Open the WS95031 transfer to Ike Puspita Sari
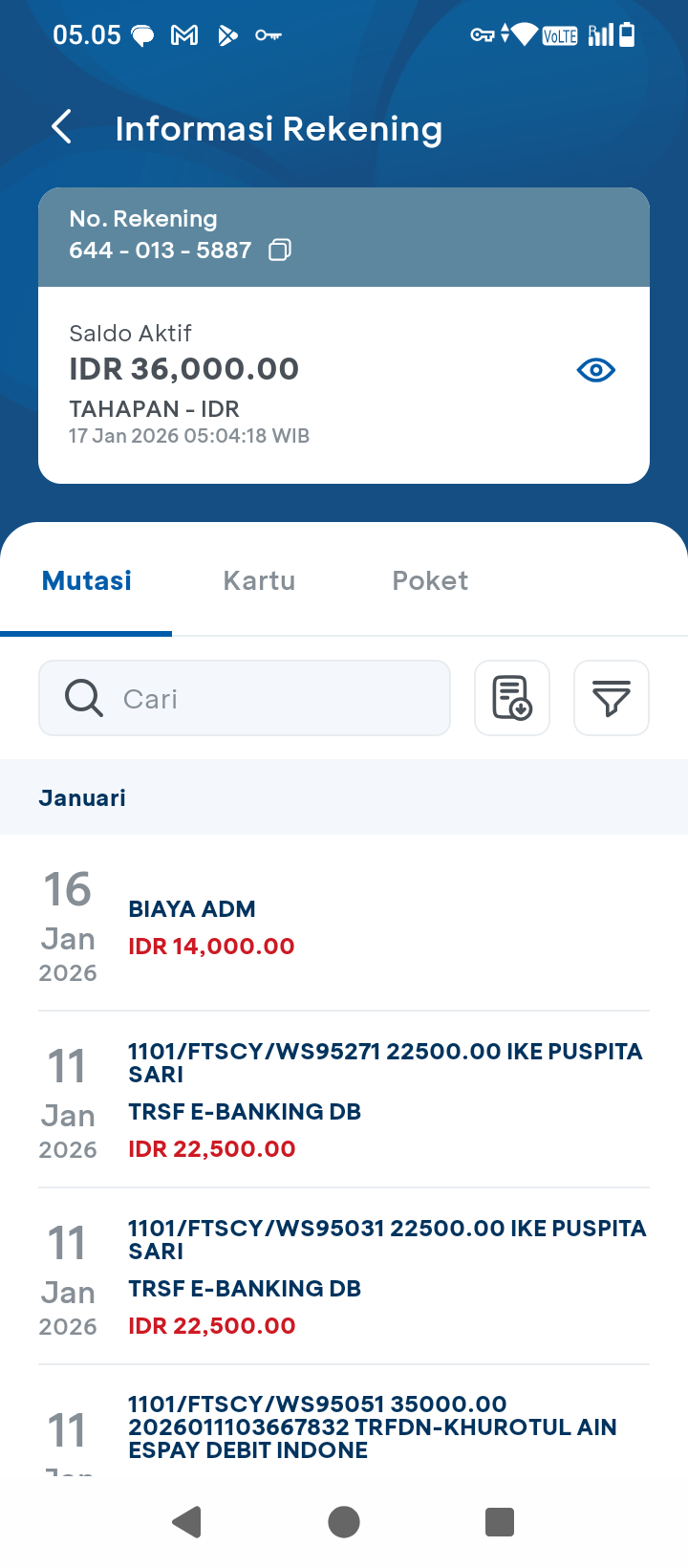The width and height of the screenshot is (688, 1568). (x=344, y=1276)
